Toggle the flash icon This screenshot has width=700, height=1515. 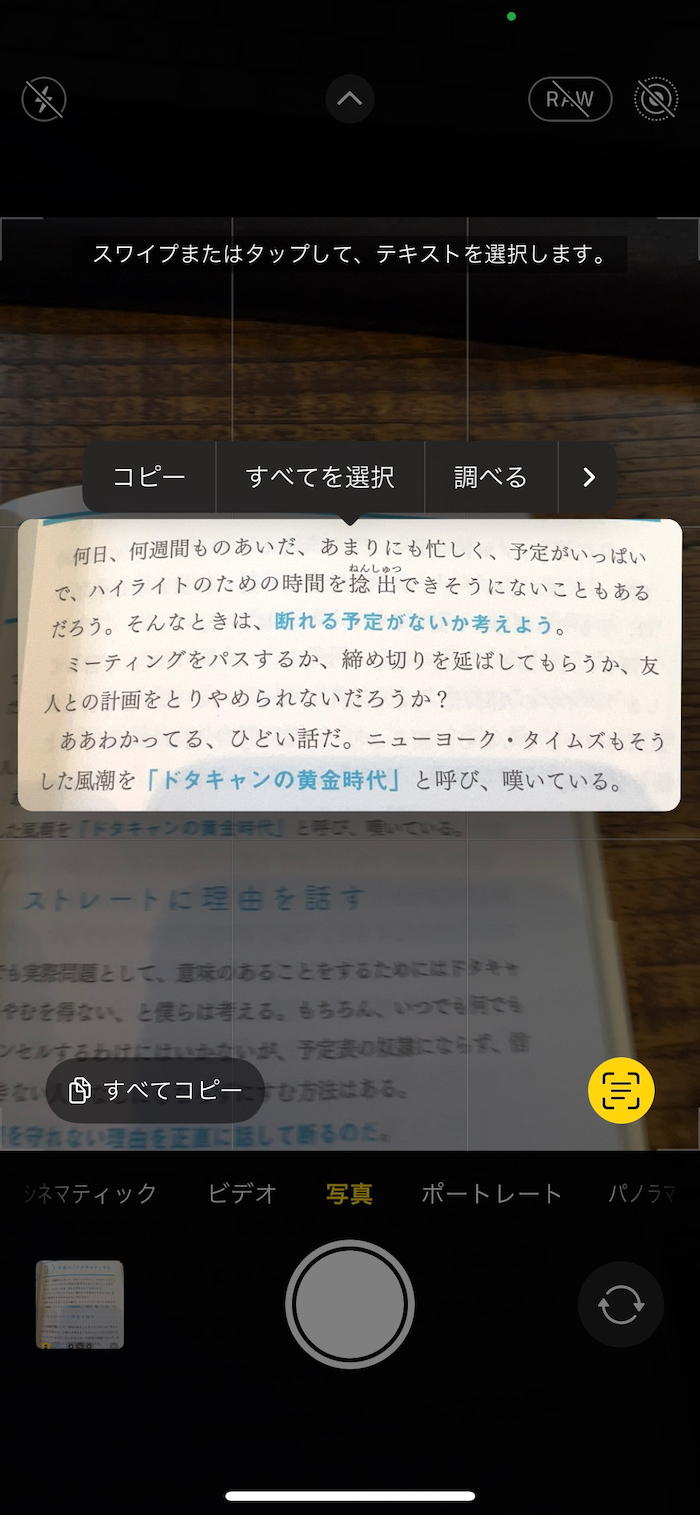coord(44,99)
